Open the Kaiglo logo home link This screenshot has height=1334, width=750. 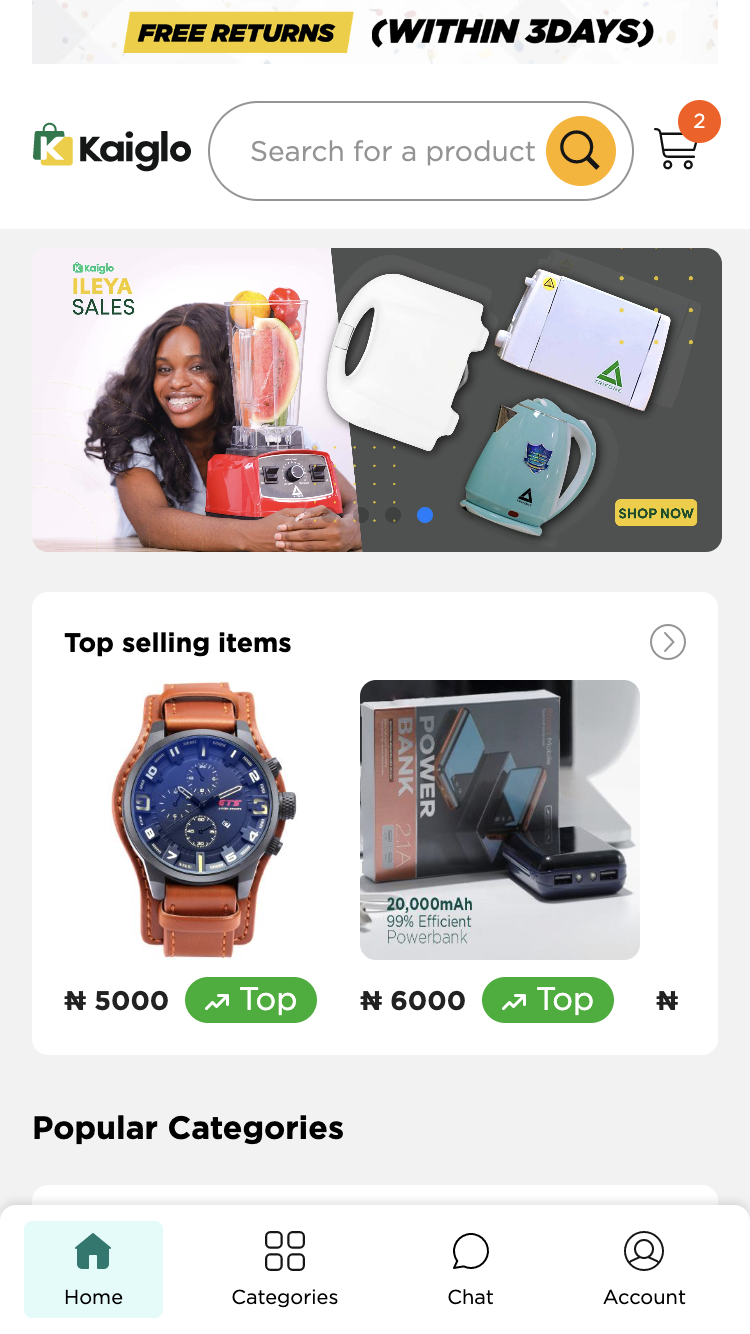(x=112, y=150)
